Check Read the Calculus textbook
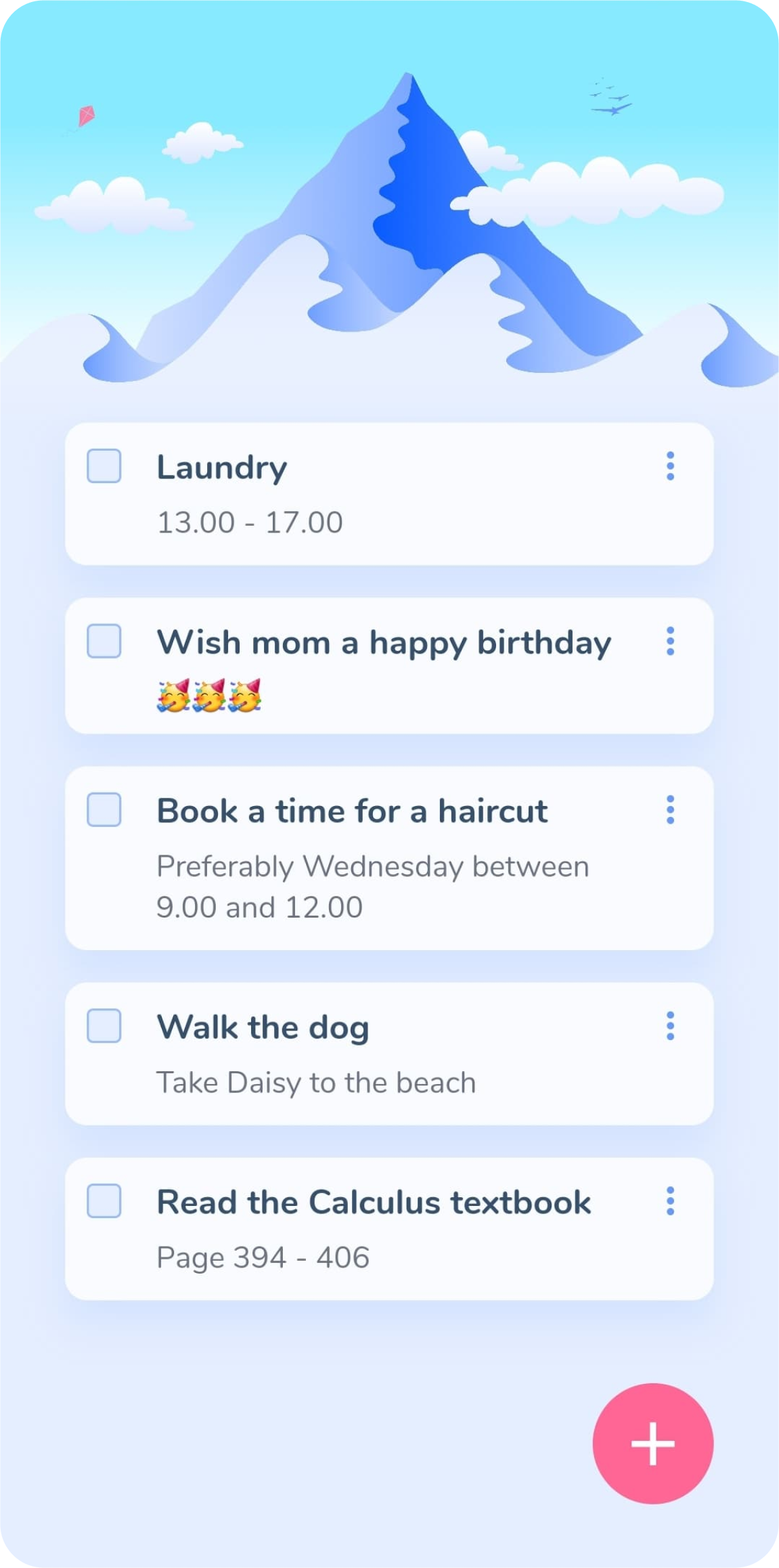Image resolution: width=779 pixels, height=1568 pixels. 104,1201
